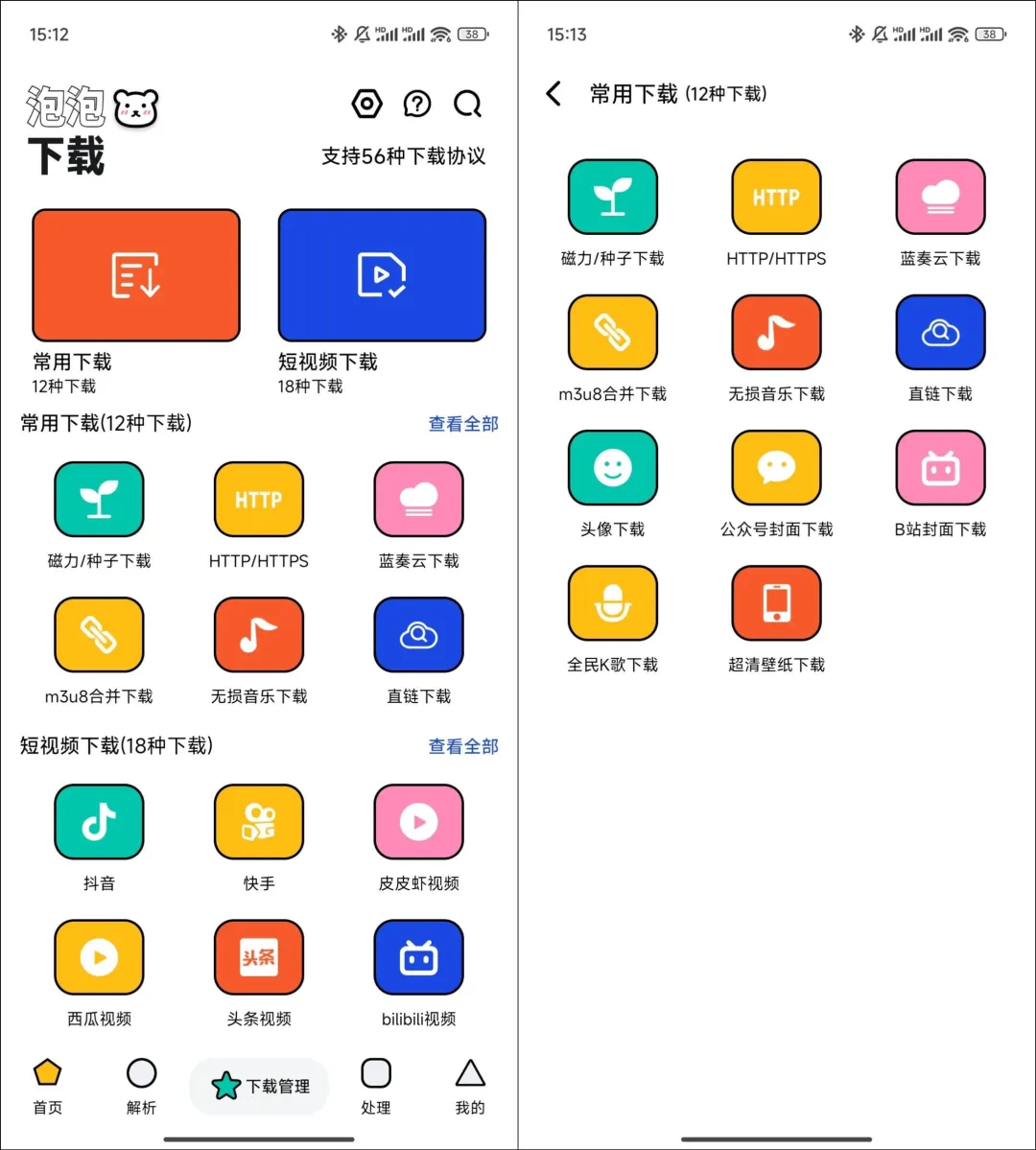1036x1150 pixels.
Task: Open 常用下载 category card
Action: [135, 274]
